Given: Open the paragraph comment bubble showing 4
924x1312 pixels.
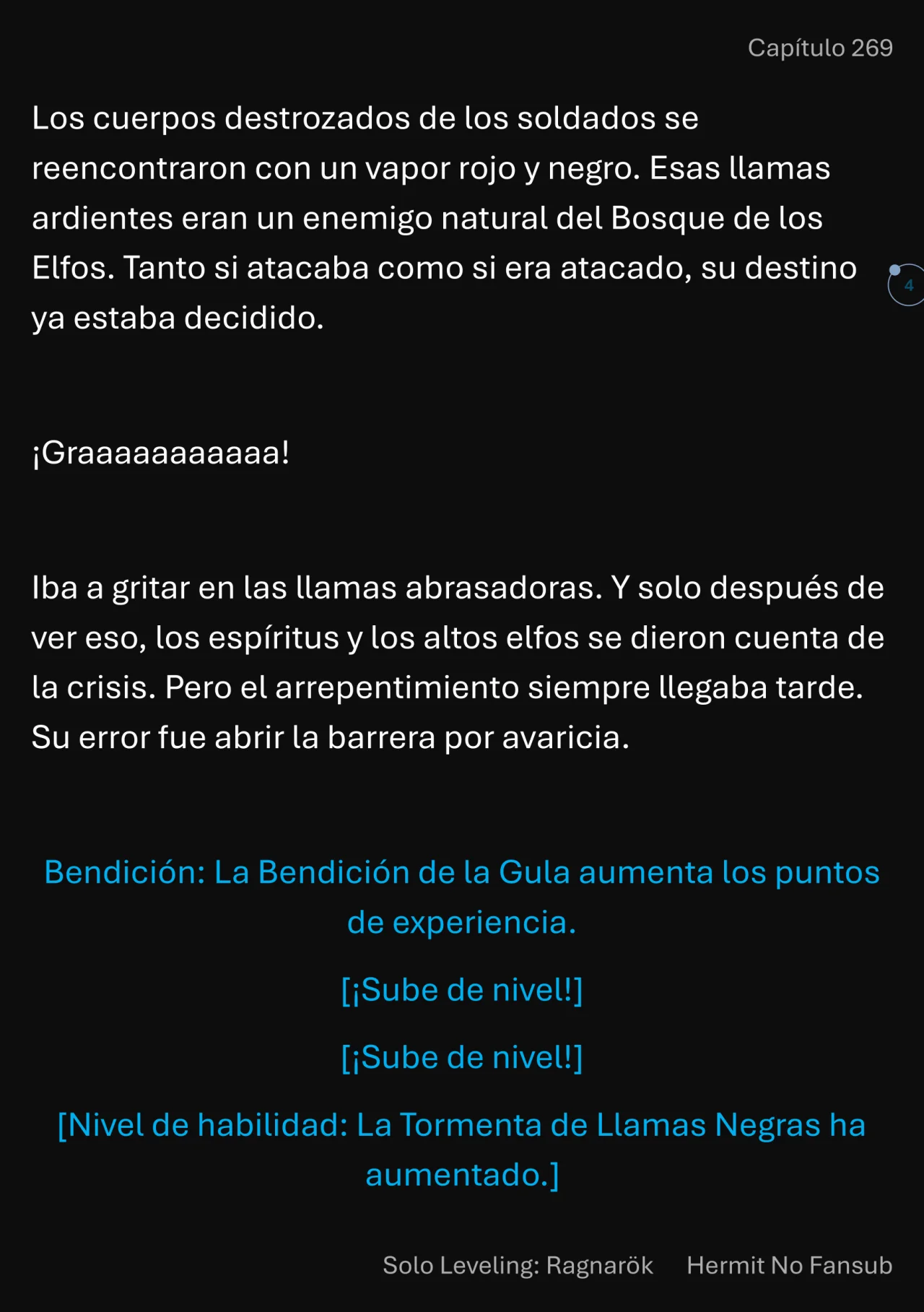Looking at the screenshot, I should [x=907, y=285].
